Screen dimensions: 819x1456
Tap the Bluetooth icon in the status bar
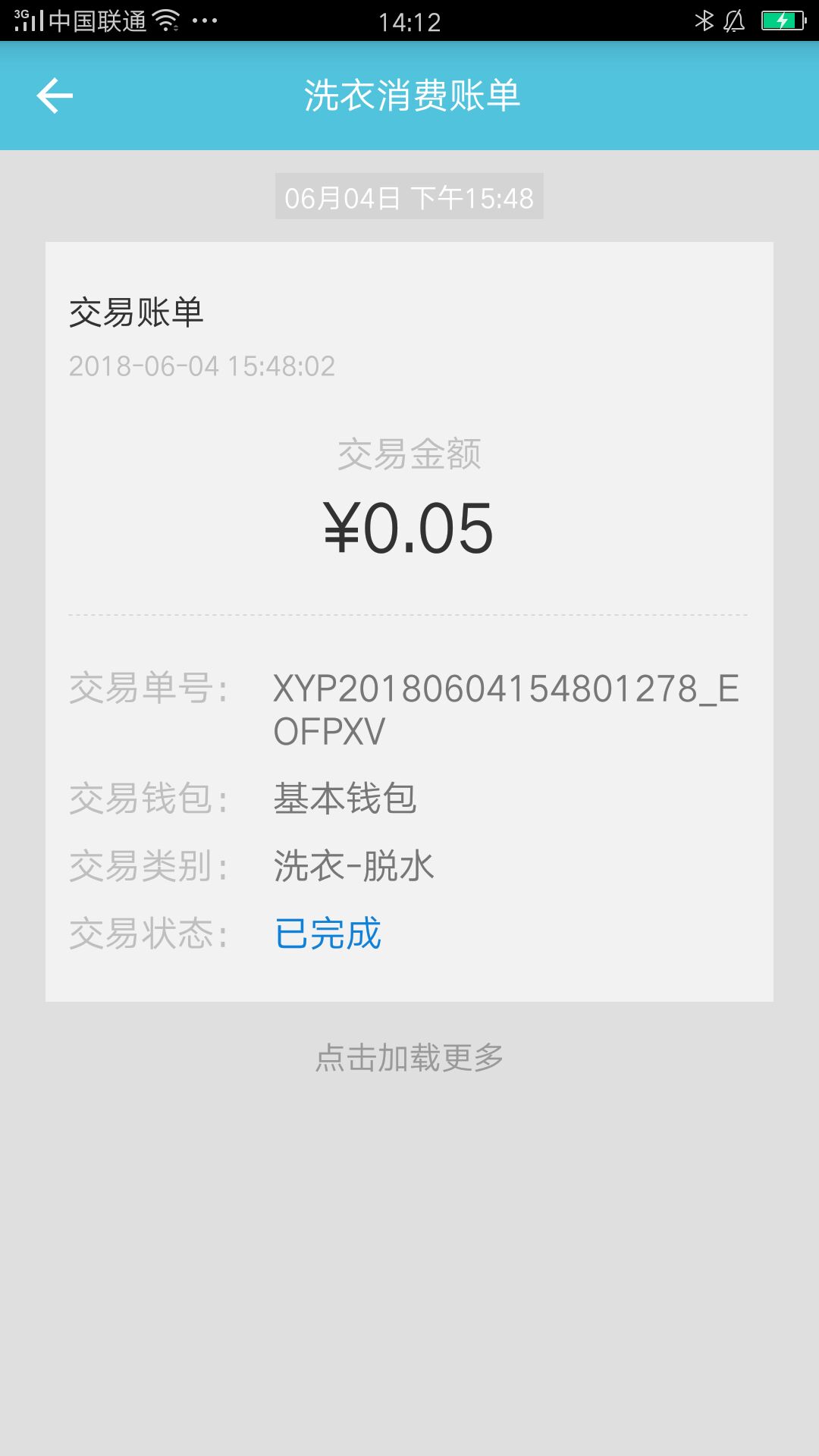(705, 19)
